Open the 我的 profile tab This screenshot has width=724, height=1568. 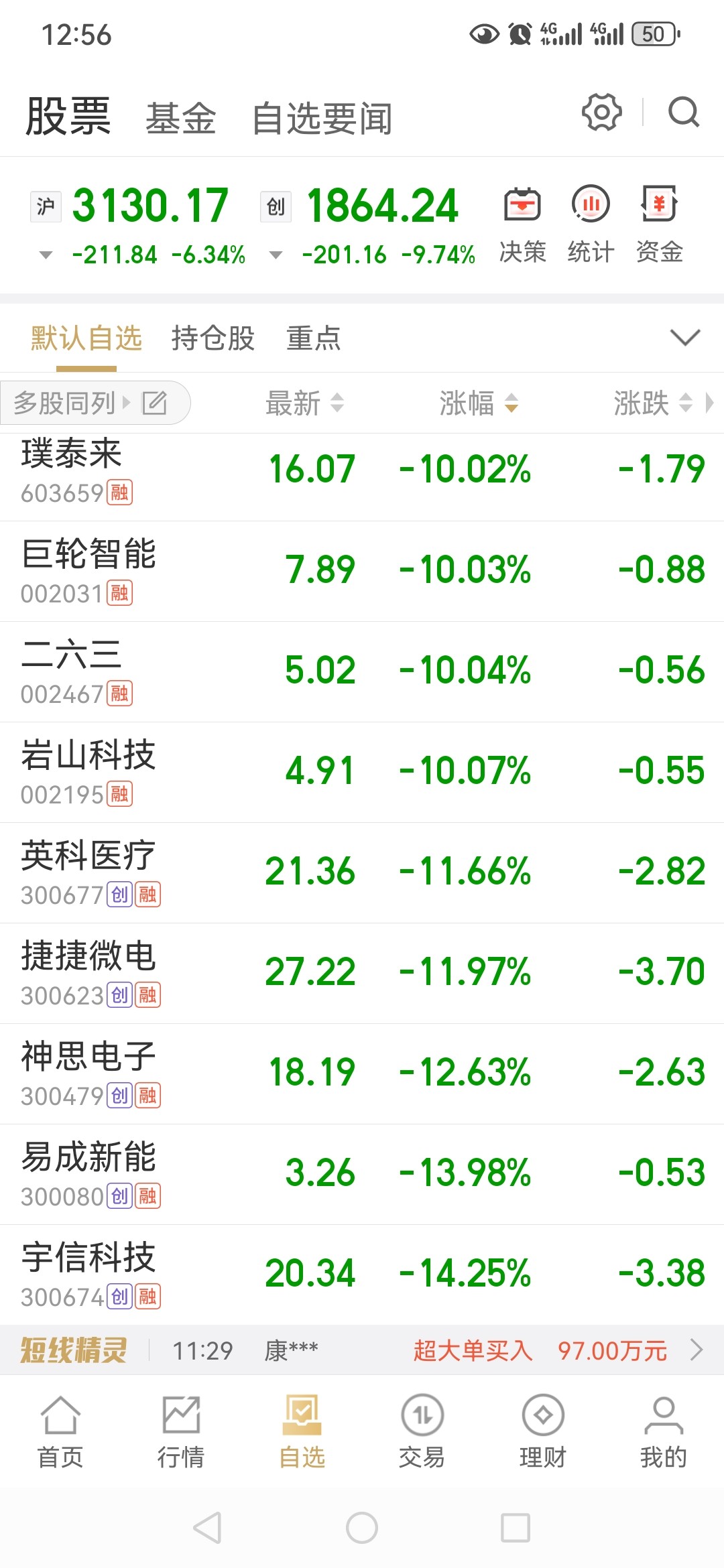pyautogui.click(x=663, y=1432)
